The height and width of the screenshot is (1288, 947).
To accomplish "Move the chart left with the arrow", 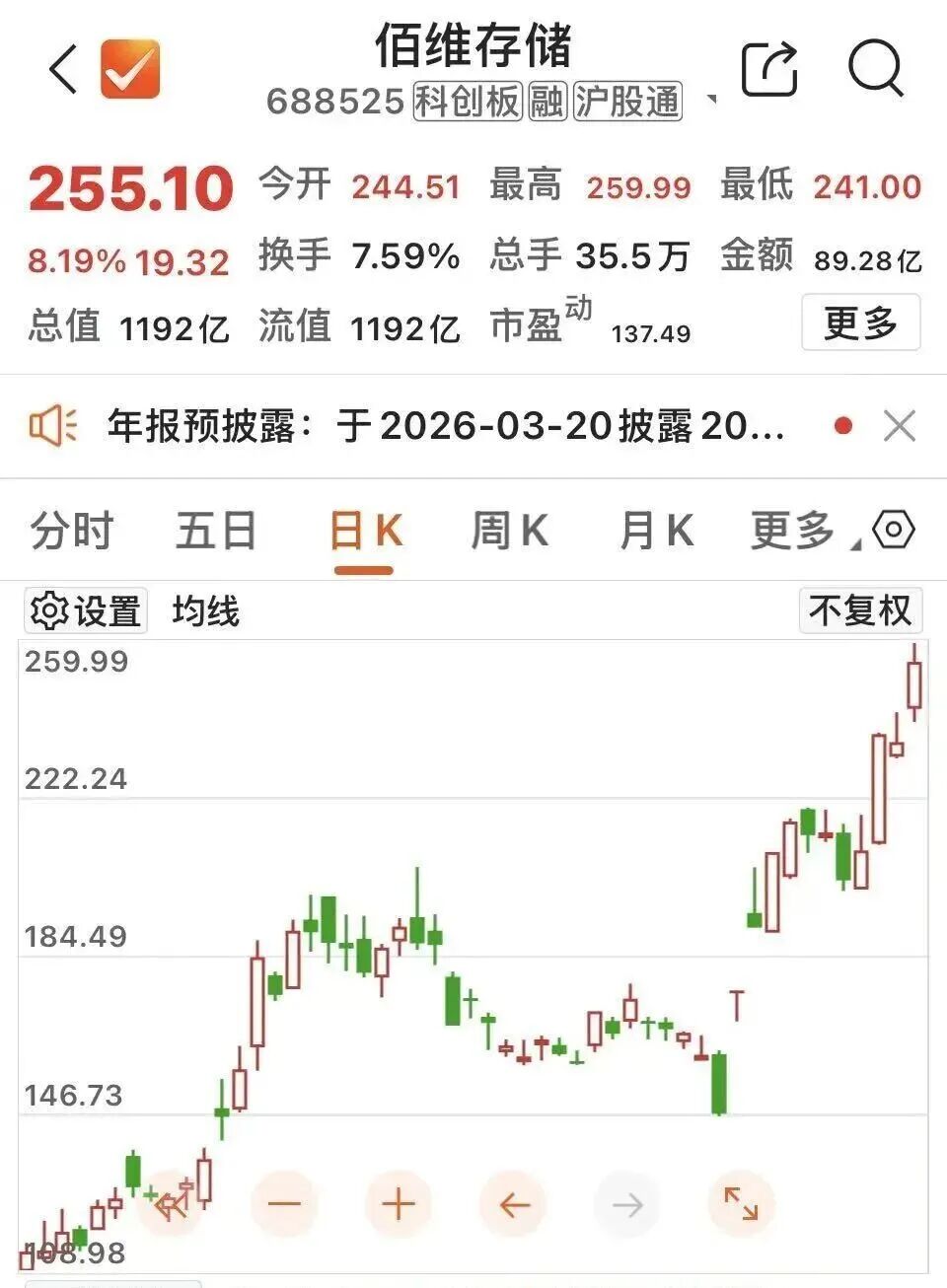I will pyautogui.click(x=513, y=1204).
